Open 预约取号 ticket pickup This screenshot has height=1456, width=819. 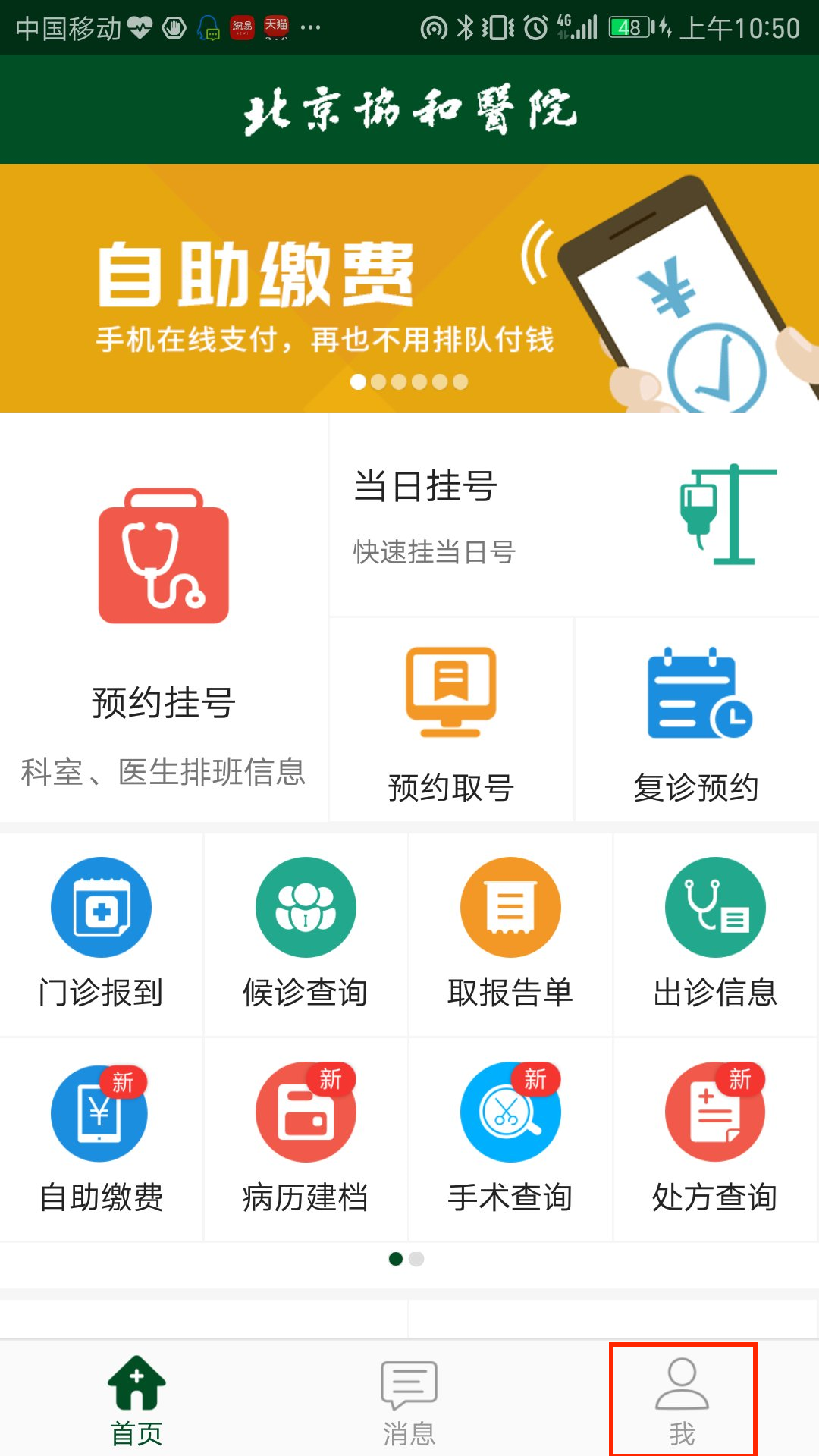coord(451,720)
